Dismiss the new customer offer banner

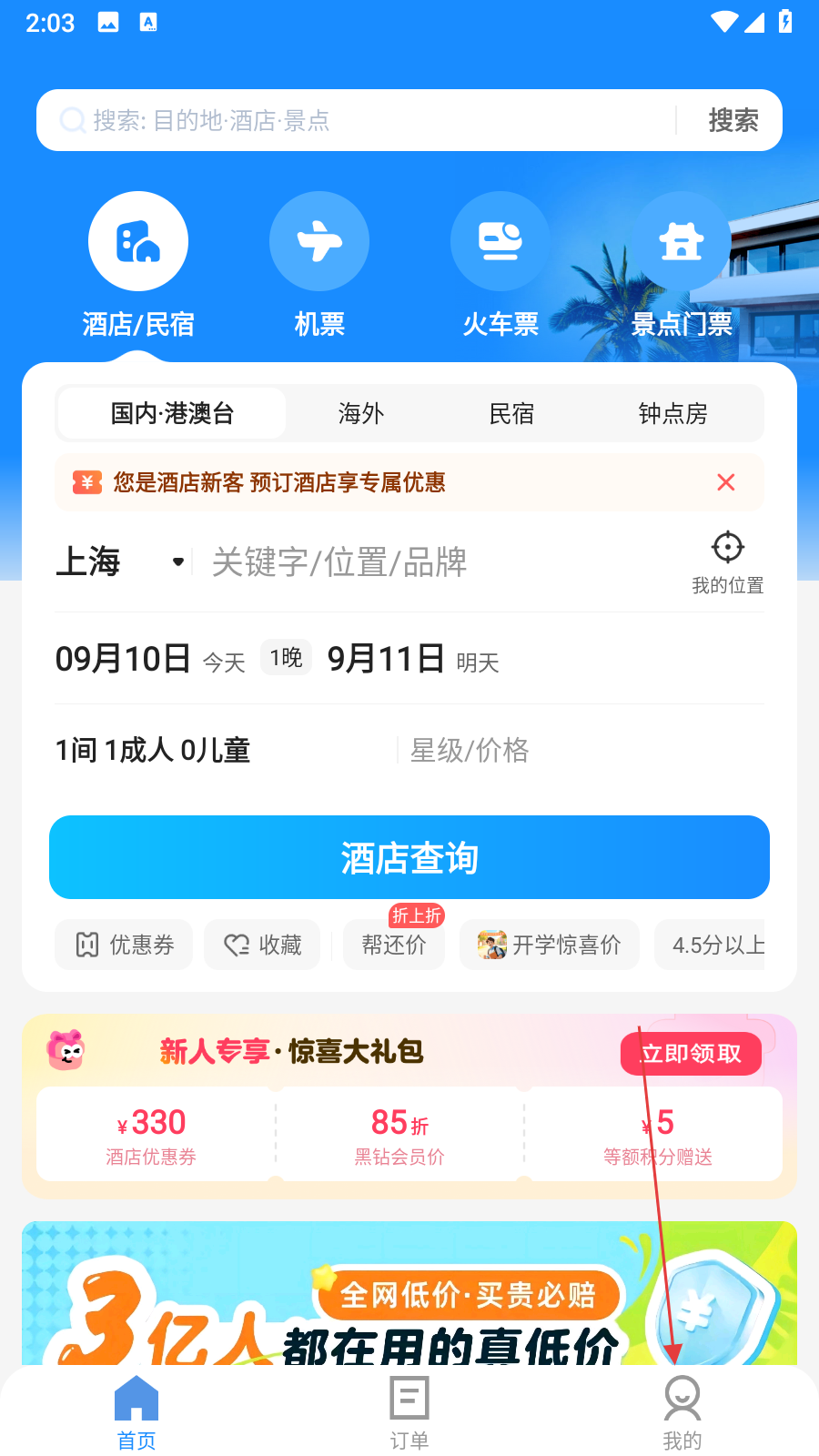pyautogui.click(x=725, y=482)
